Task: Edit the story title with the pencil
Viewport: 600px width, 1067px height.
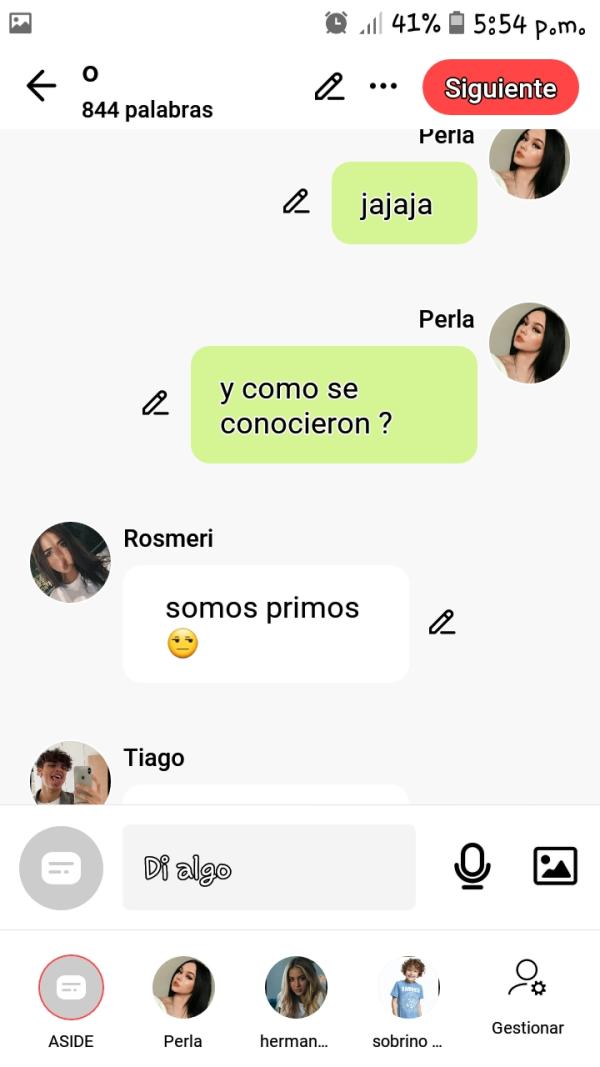Action: click(x=329, y=87)
